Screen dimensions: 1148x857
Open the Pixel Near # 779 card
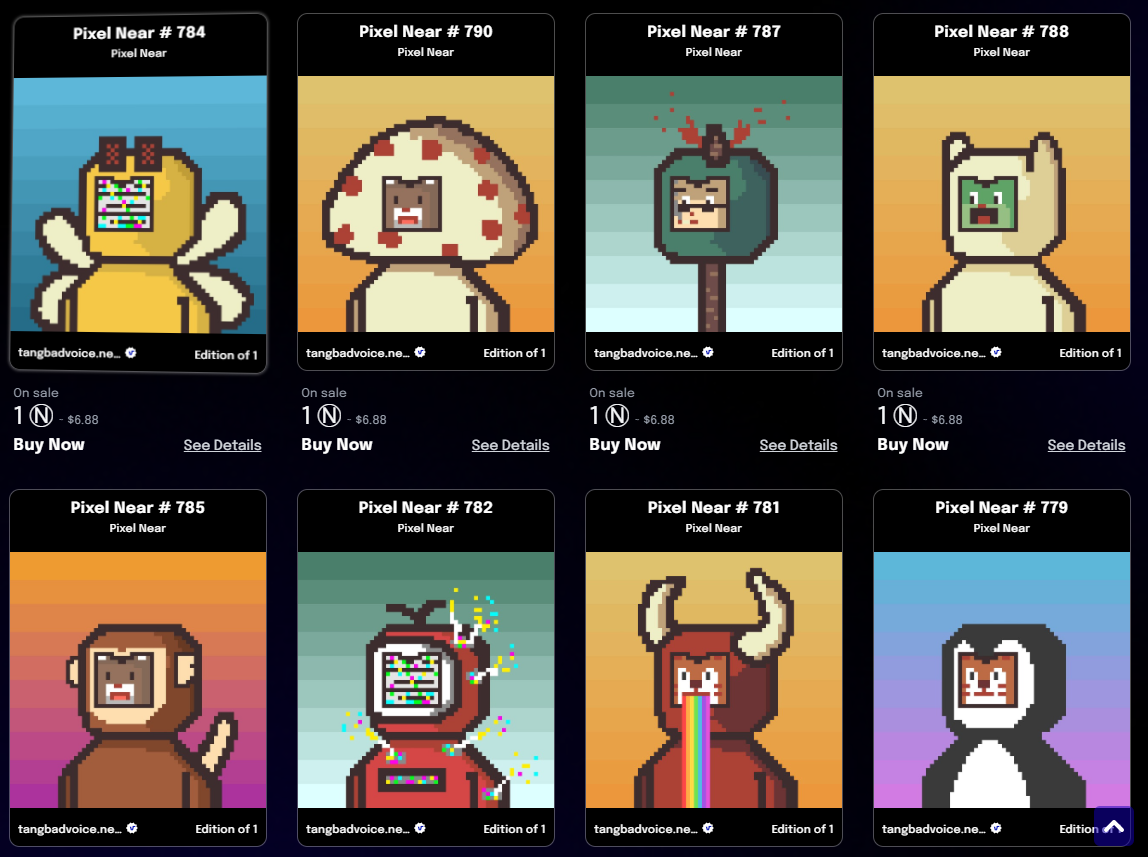point(1001,680)
